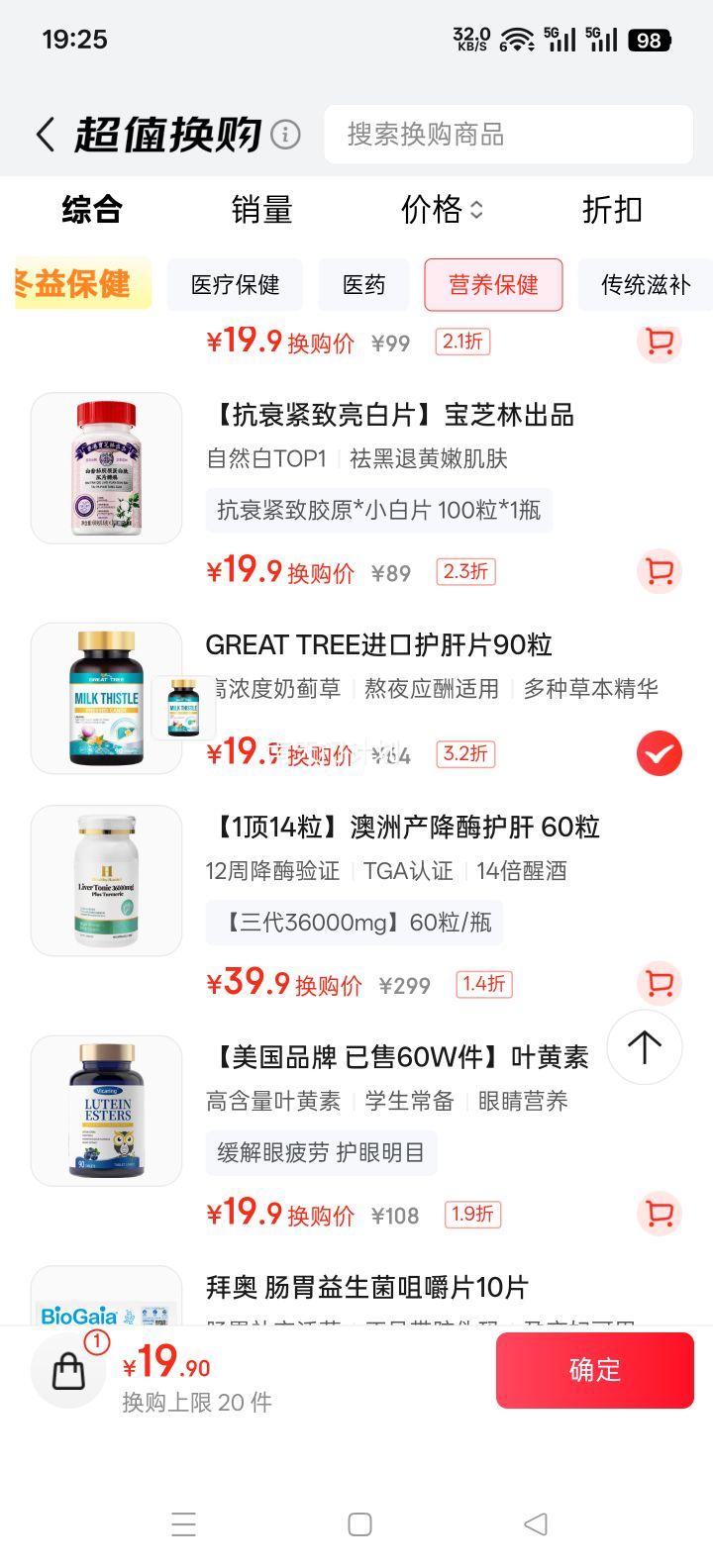Image resolution: width=713 pixels, height=1568 pixels.
Task: Open the cart icon next to 宝芝林 product
Action: [x=659, y=571]
